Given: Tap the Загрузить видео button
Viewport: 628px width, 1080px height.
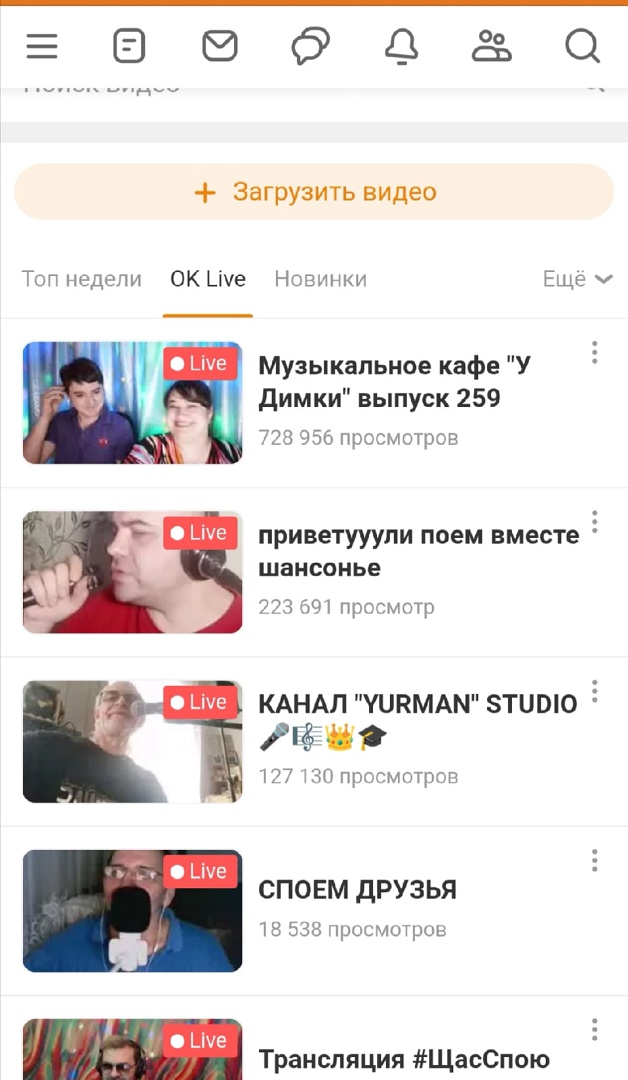Looking at the screenshot, I should pos(314,192).
